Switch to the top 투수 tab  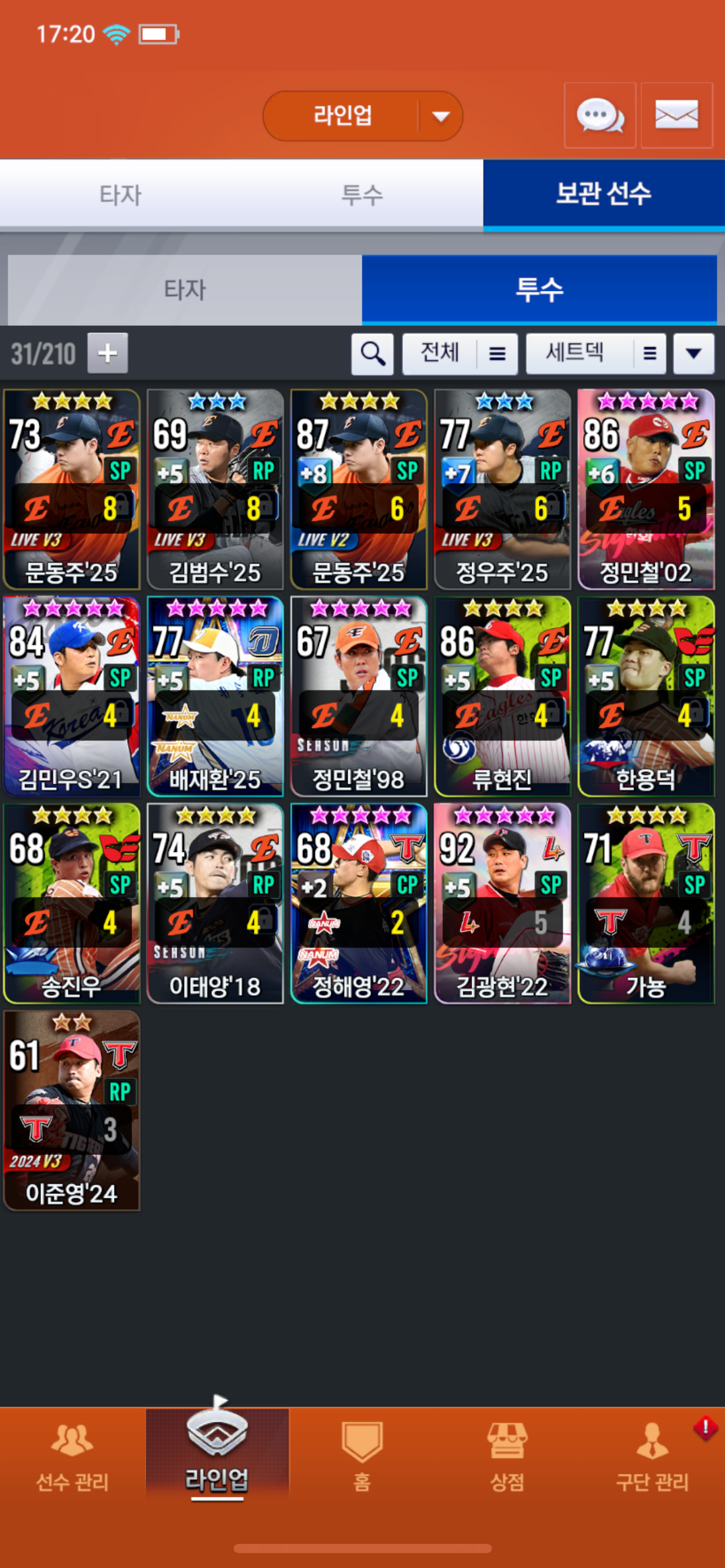[362, 195]
